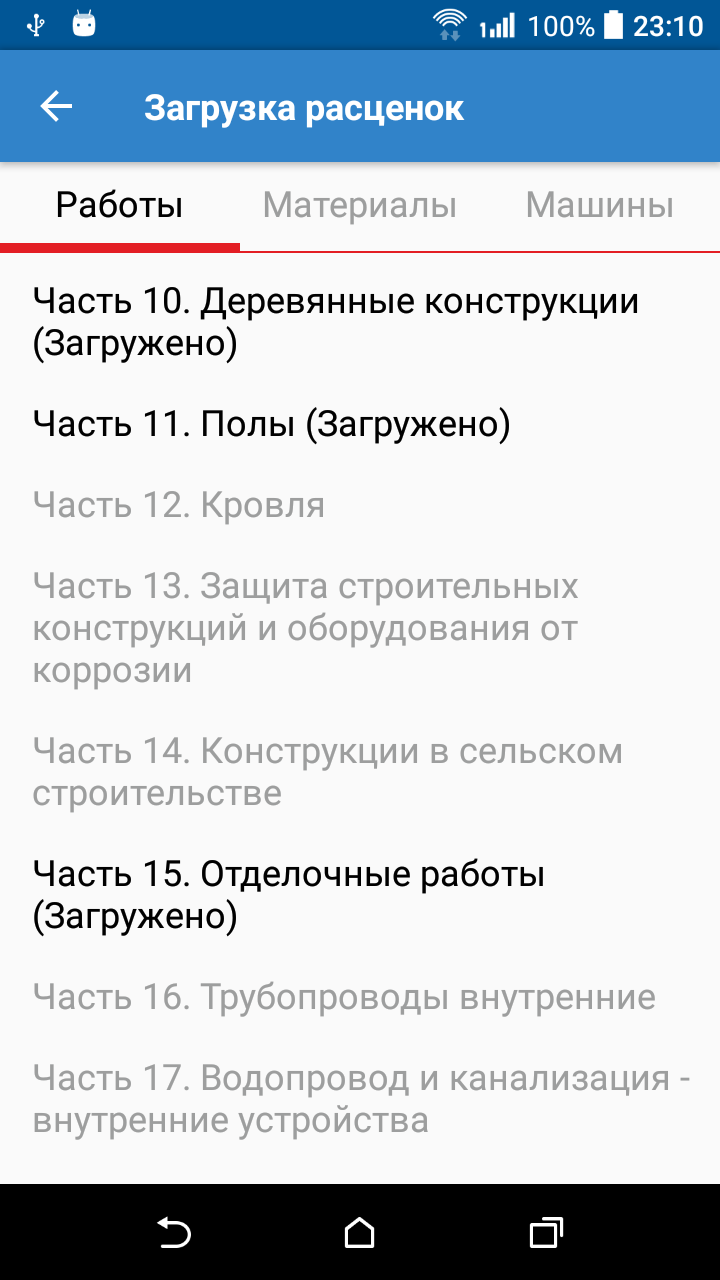Open Часть 11. Полы
The image size is (720, 1280).
pos(272,425)
